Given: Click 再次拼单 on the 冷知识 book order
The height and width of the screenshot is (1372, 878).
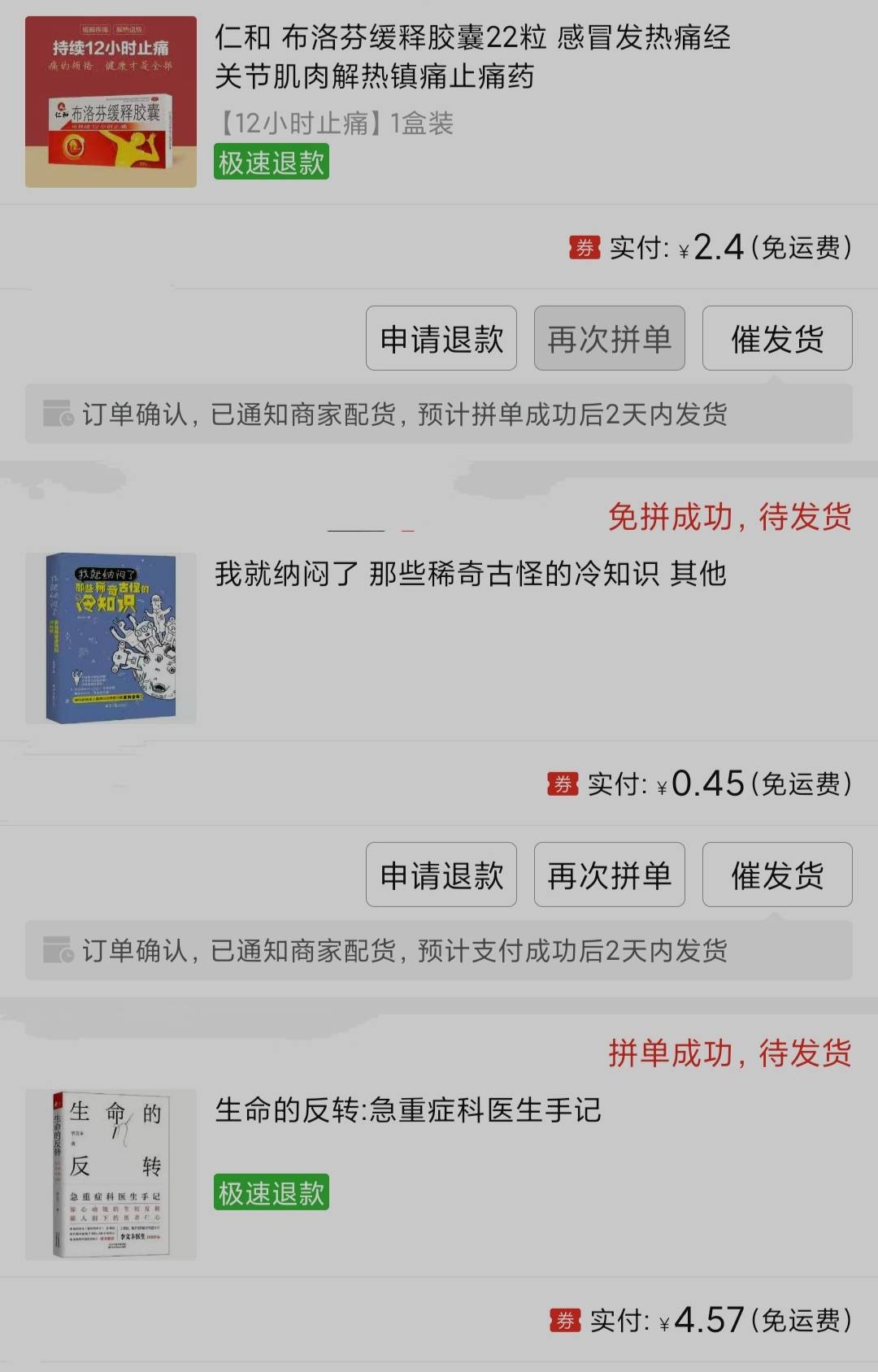Looking at the screenshot, I should 608,875.
